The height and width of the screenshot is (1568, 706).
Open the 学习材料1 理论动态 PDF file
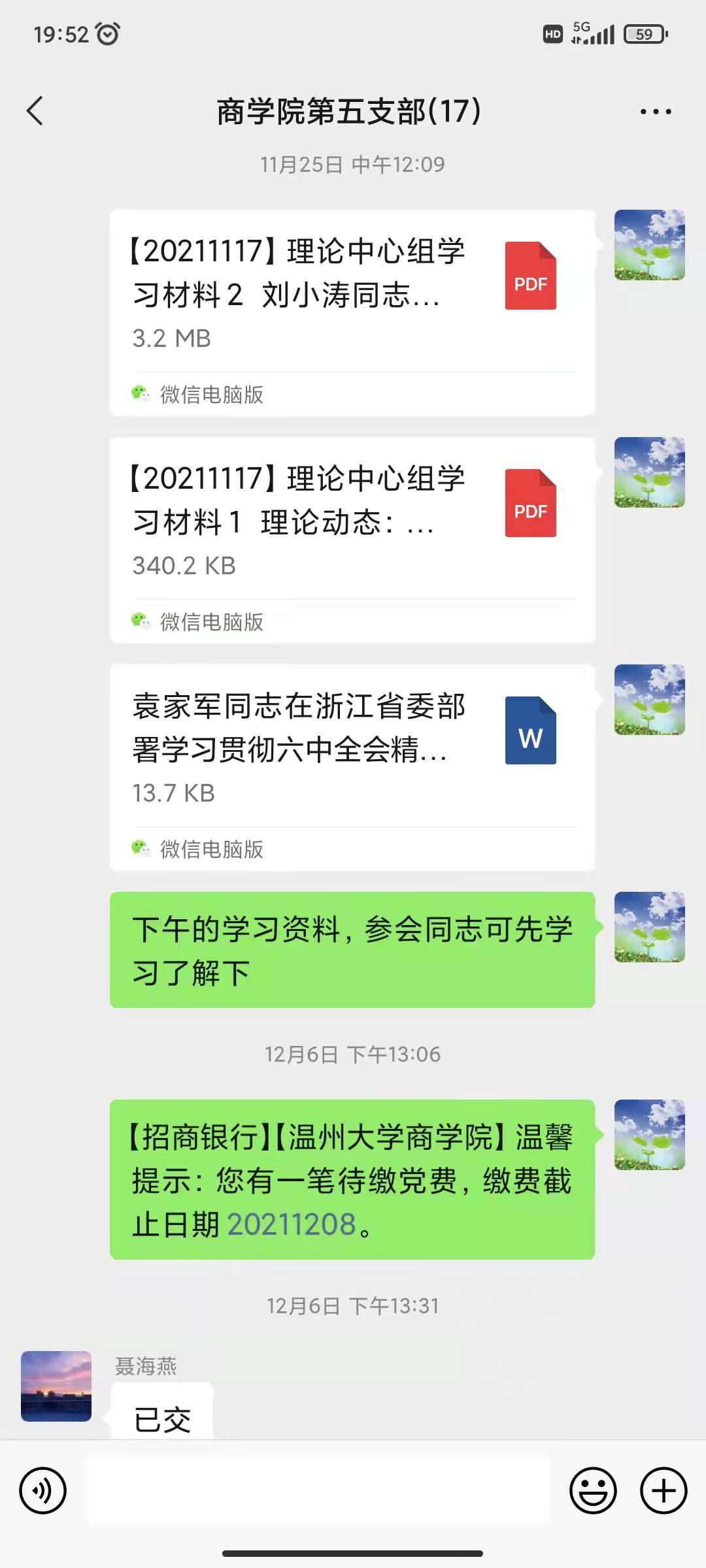pos(352,521)
